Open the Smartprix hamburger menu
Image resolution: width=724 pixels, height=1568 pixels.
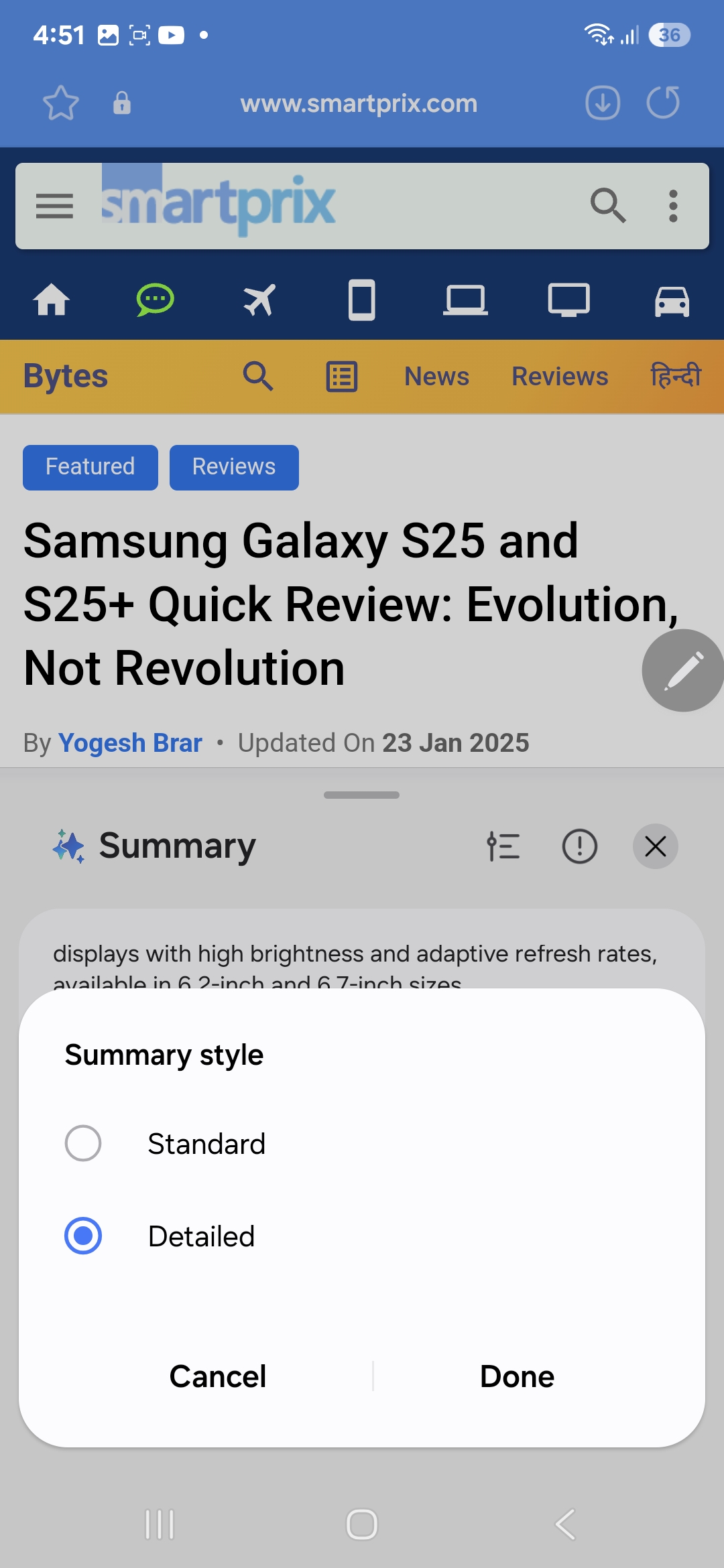coord(54,206)
